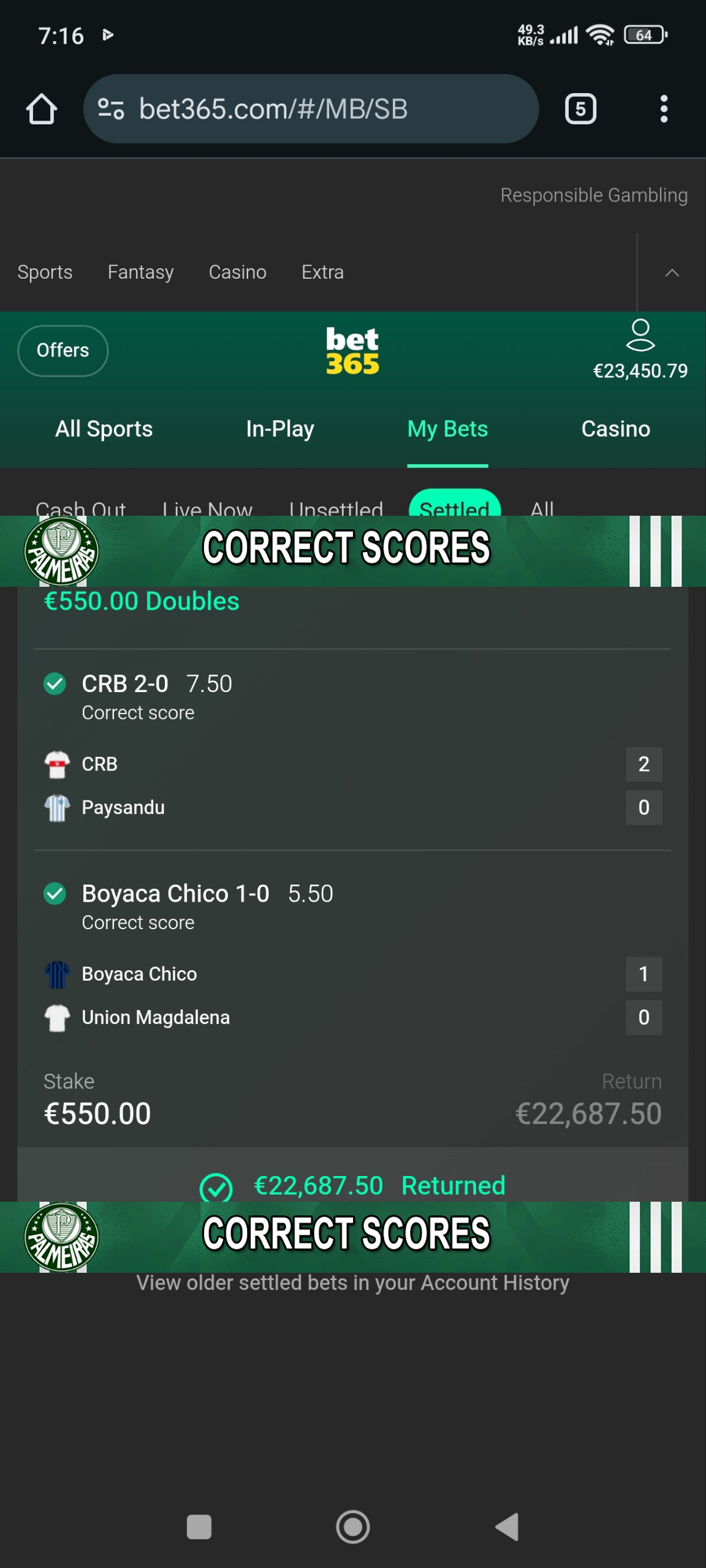Open the account menu with balance
Image resolution: width=706 pixels, height=1568 pixels.
pyautogui.click(x=640, y=350)
